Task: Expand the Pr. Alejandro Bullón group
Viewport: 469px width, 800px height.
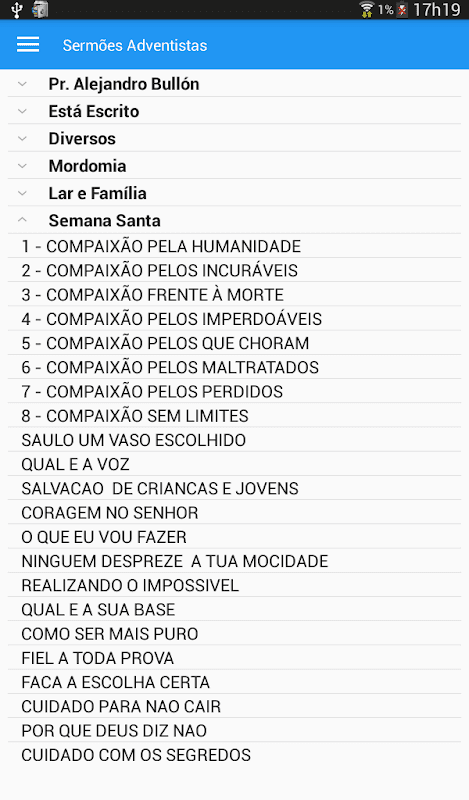Action: tap(234, 84)
